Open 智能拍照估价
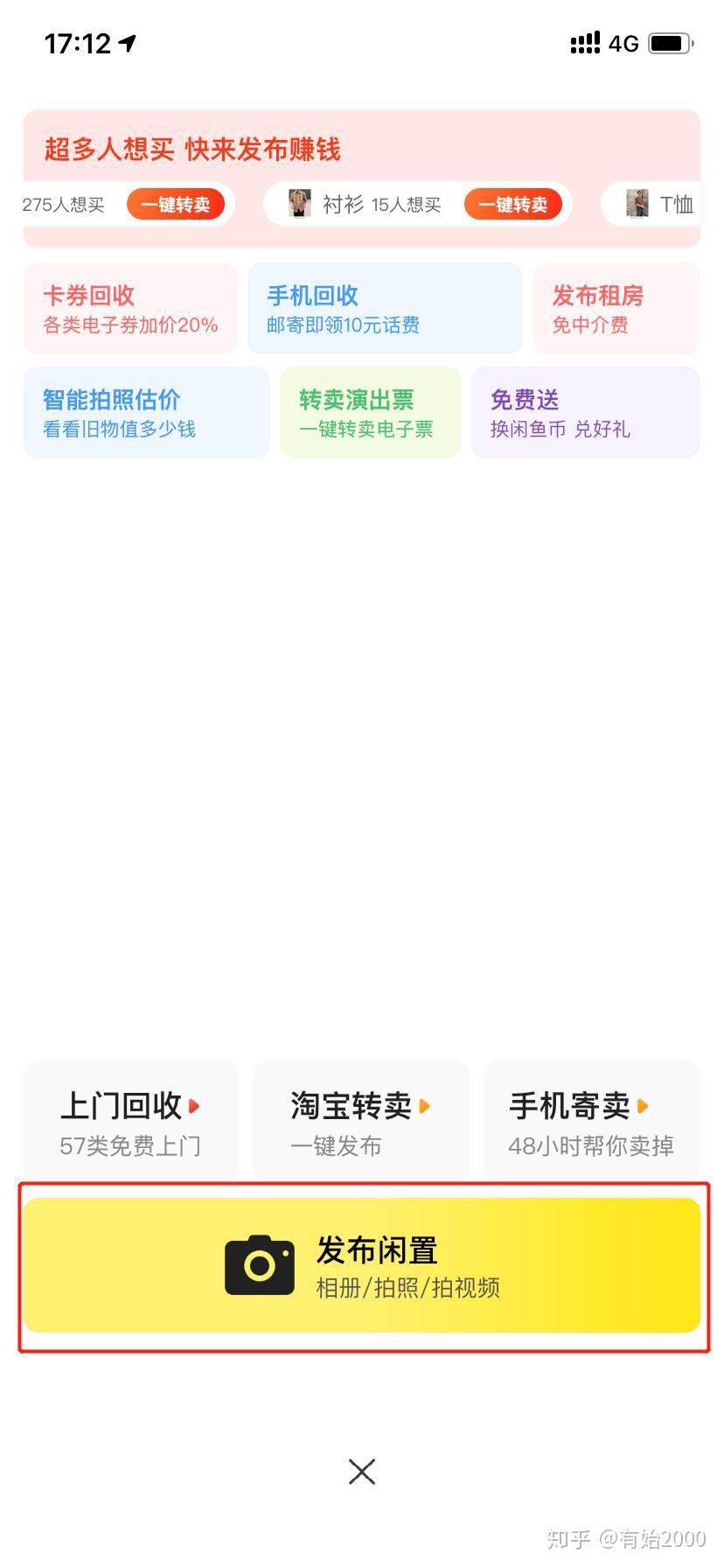This screenshot has height=1568, width=724. (x=146, y=412)
